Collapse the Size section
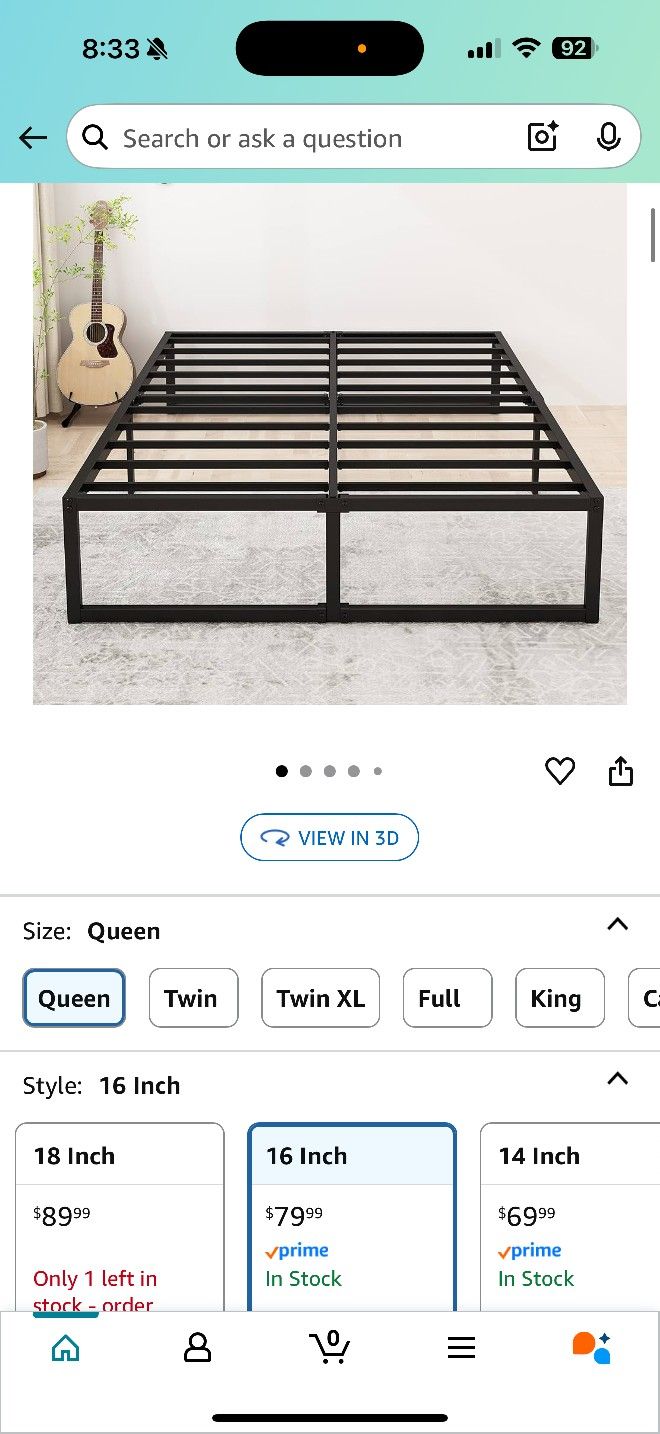 tap(618, 925)
